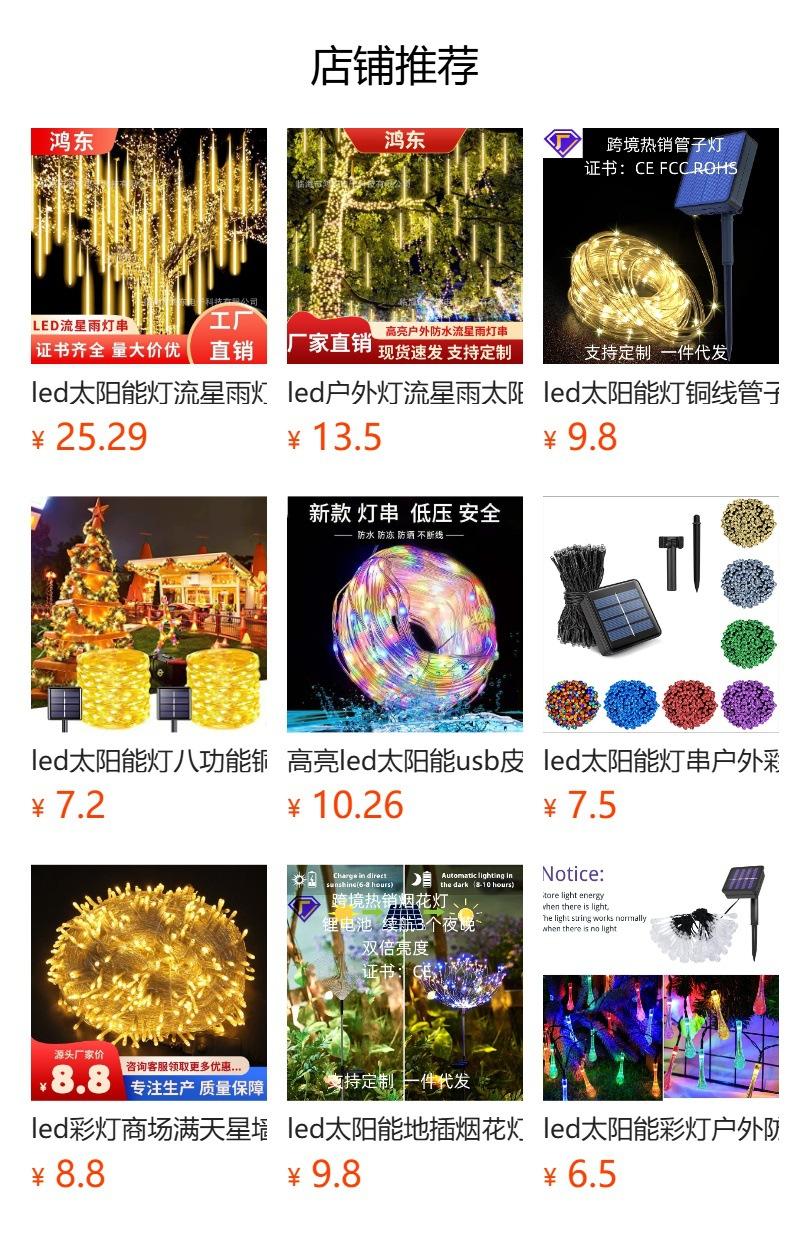View the ¥7.5 led太阳能灯串户外 product

point(661,614)
